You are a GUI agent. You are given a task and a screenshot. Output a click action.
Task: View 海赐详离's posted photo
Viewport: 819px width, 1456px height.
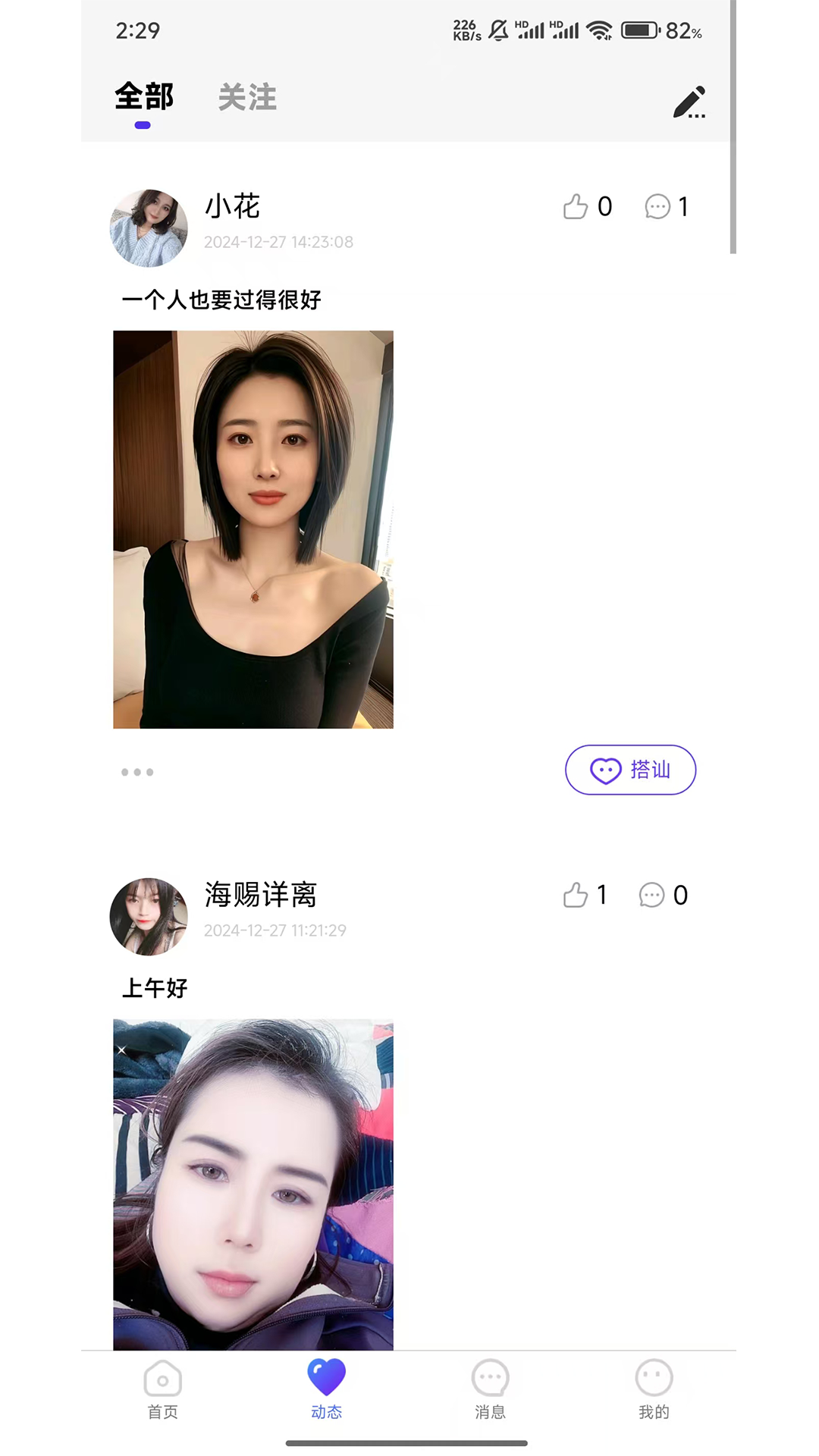click(253, 1183)
